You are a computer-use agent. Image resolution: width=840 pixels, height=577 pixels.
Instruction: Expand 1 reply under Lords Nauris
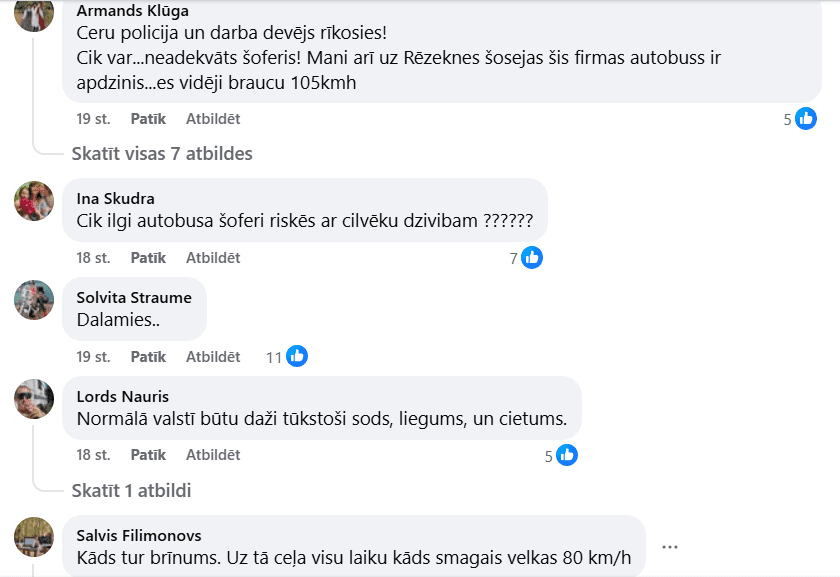point(131,491)
